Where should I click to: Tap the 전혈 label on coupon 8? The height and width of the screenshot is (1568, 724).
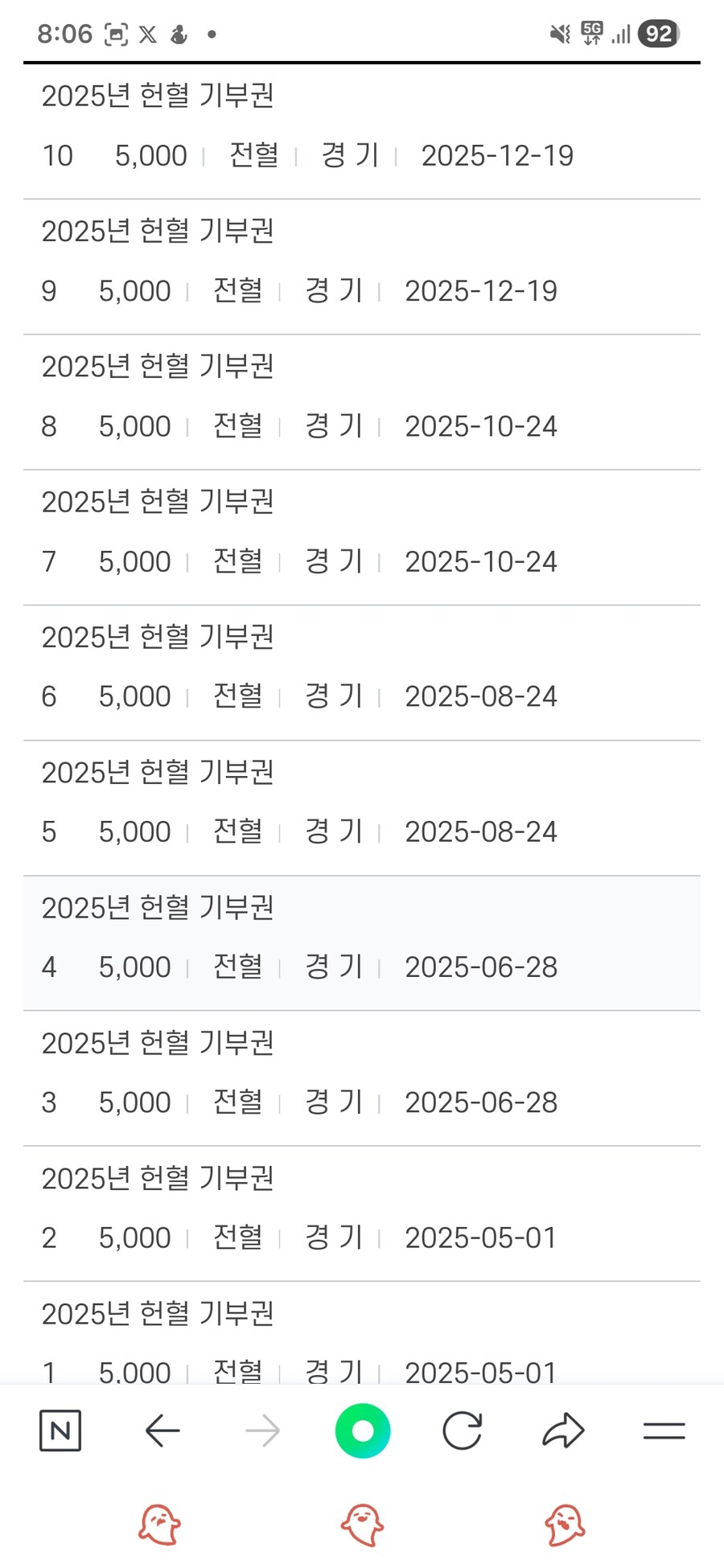(x=237, y=425)
